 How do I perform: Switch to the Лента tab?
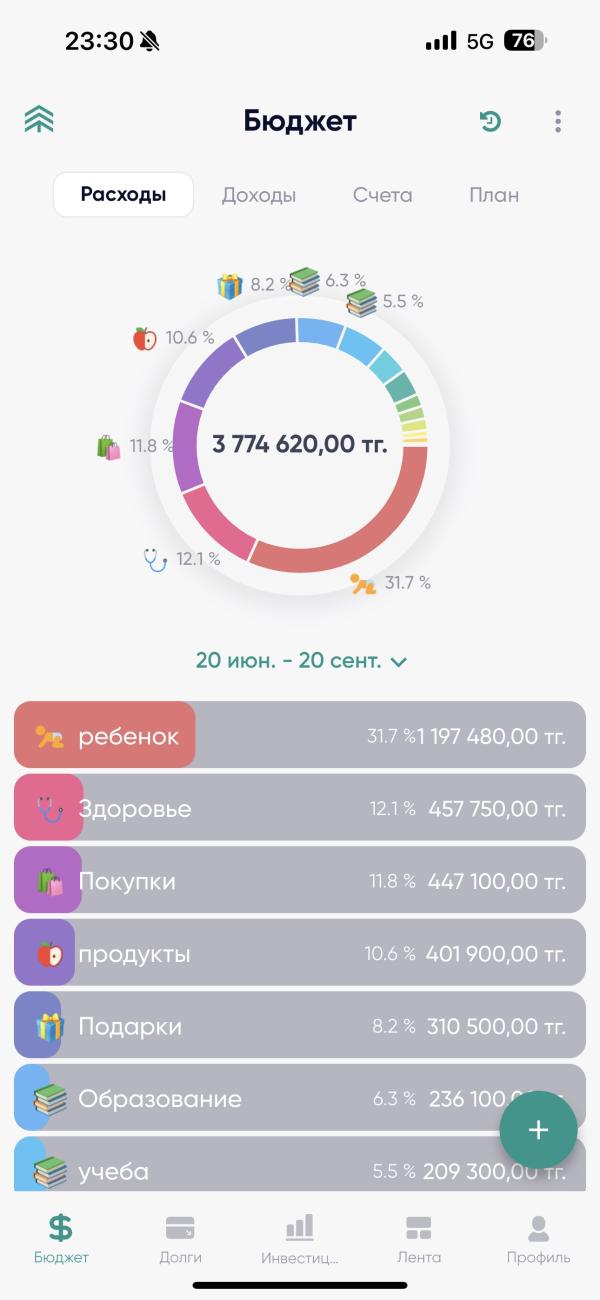coord(418,1240)
